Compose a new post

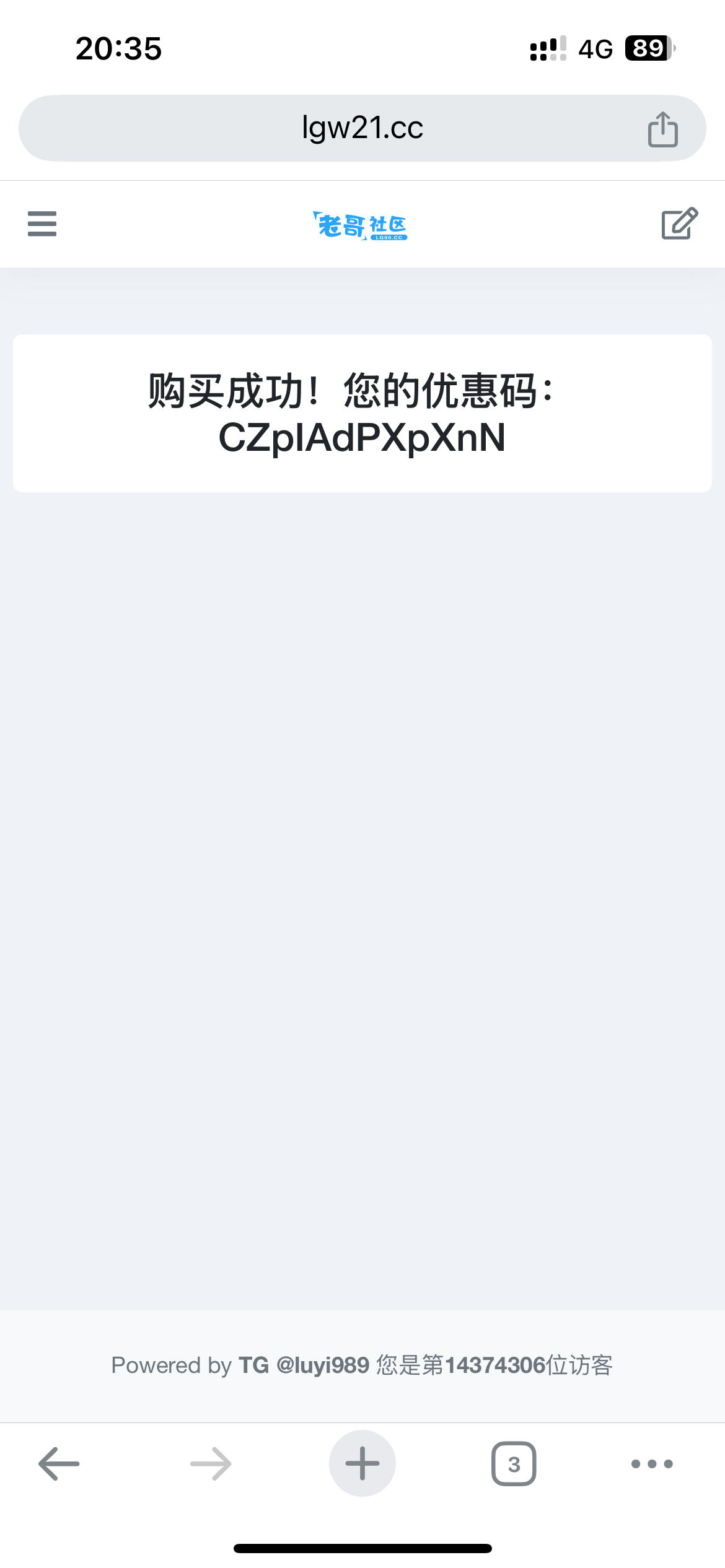point(680,224)
